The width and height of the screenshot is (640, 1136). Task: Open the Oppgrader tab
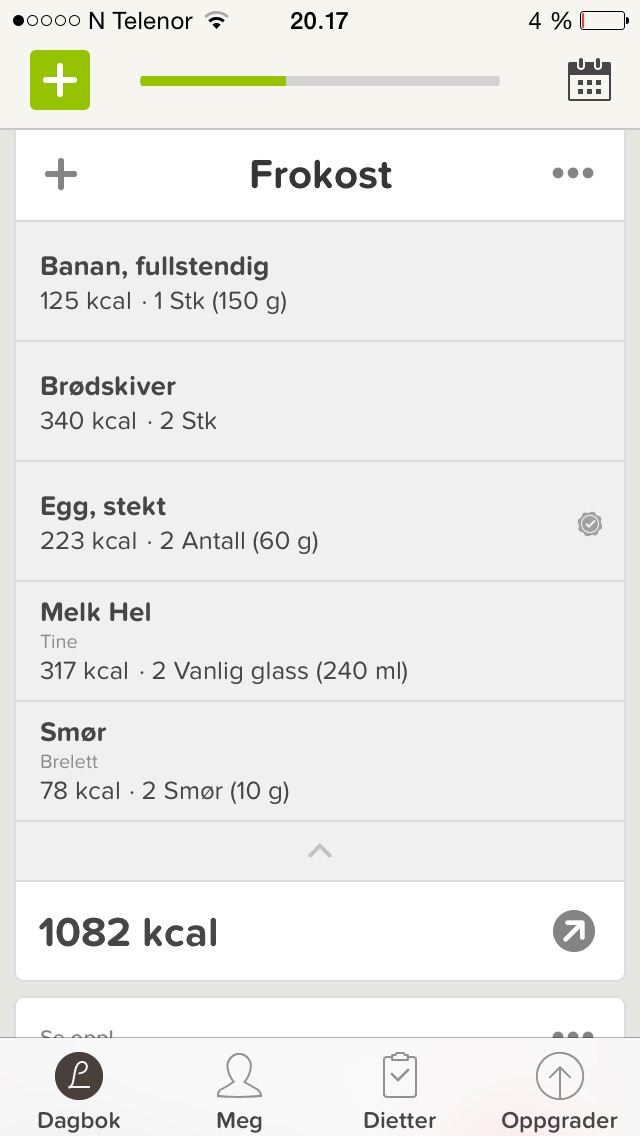pos(560,1090)
